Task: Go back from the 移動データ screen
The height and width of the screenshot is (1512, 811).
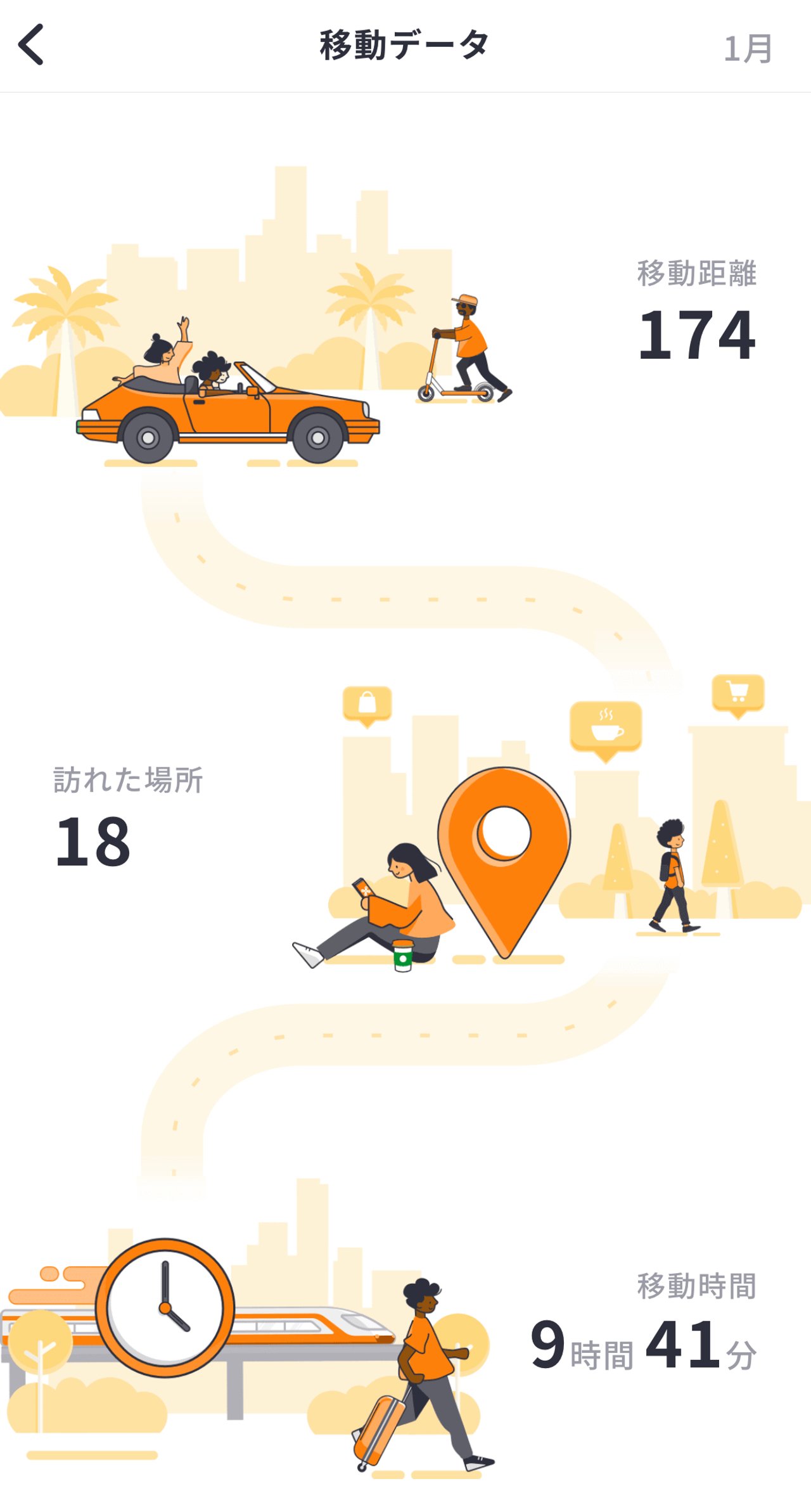Action: point(32,44)
